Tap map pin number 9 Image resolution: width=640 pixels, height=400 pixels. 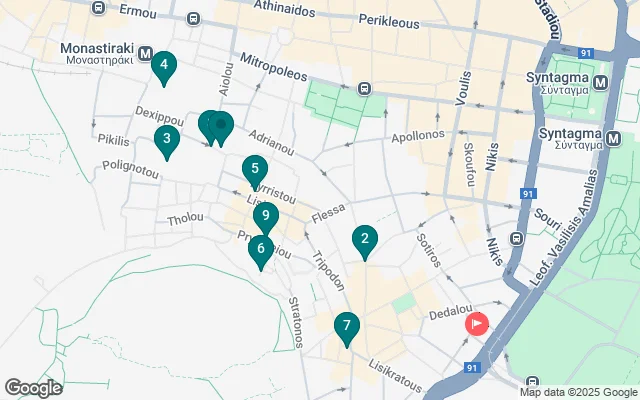265,216
